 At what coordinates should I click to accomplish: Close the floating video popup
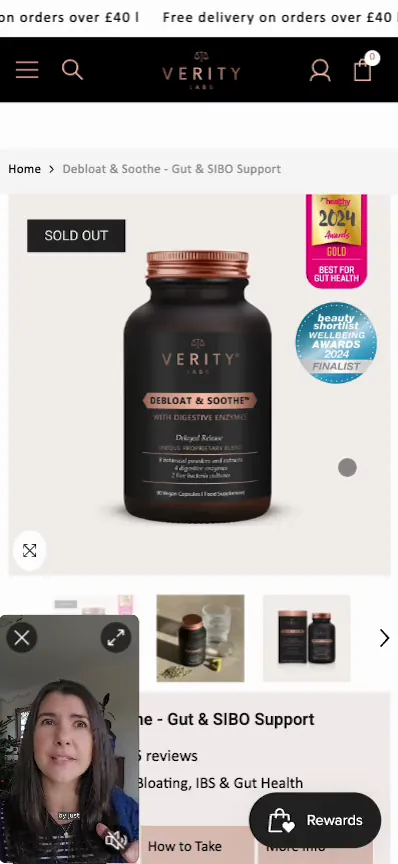(22, 638)
